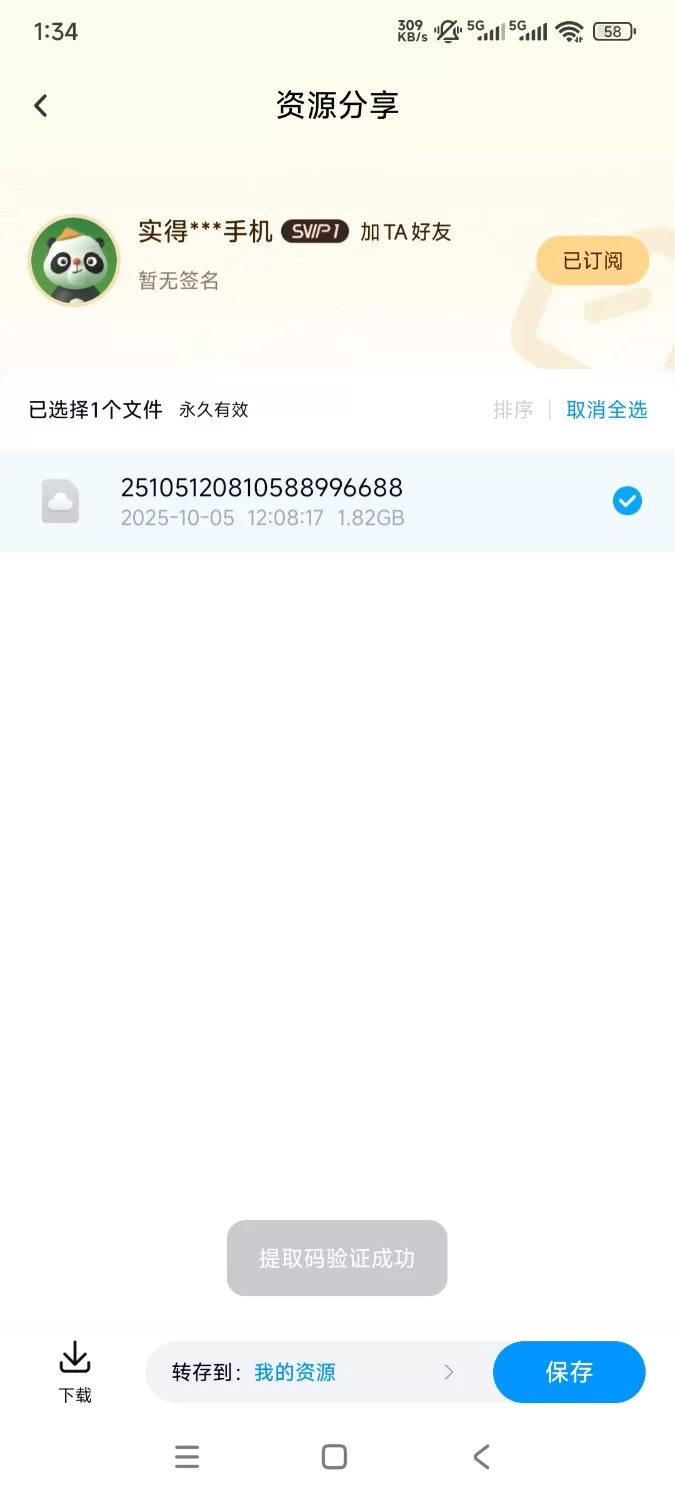
Task: Open the system recent apps button
Action: point(187,1457)
